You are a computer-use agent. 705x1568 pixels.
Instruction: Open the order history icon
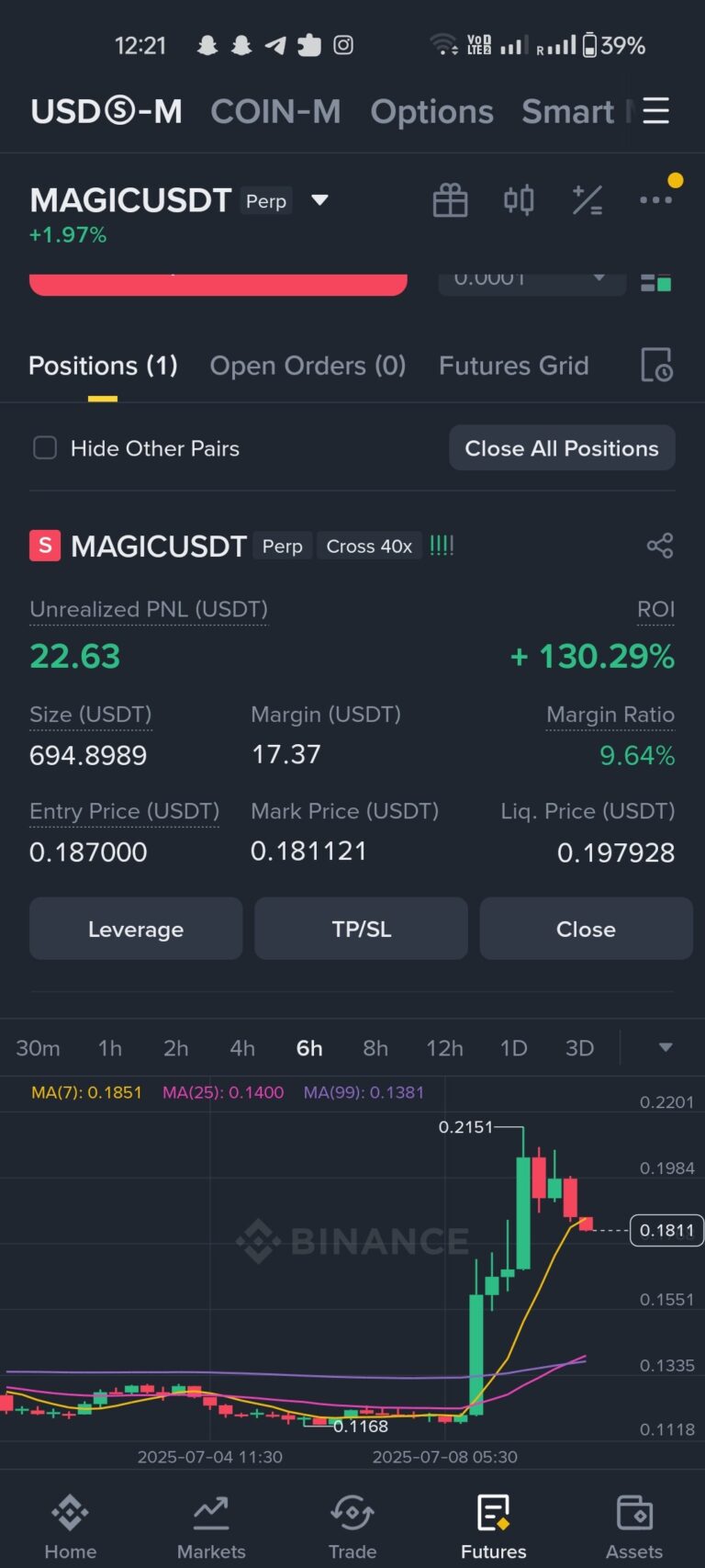656,365
